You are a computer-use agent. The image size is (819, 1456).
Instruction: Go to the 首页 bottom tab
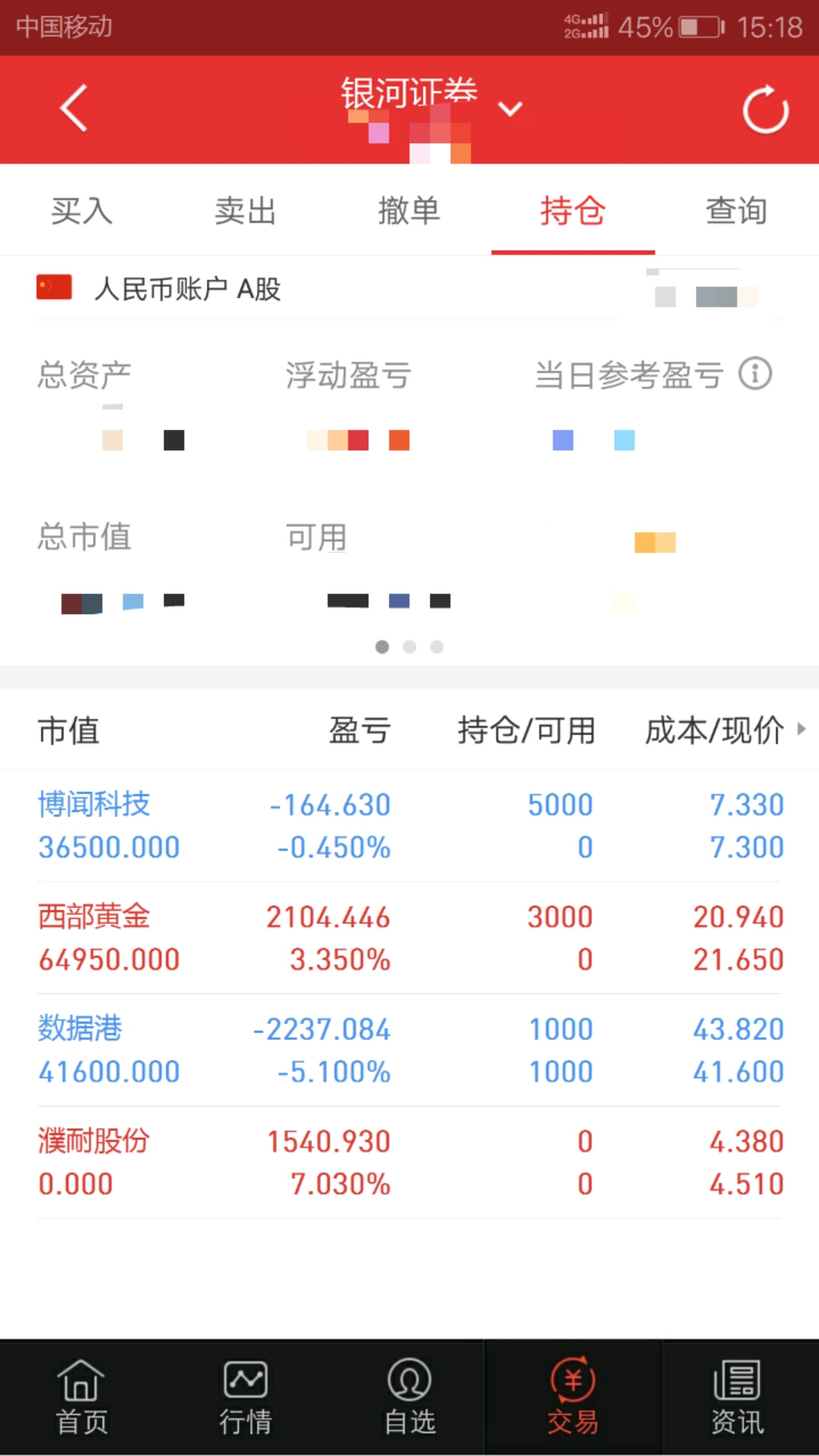(x=82, y=1397)
